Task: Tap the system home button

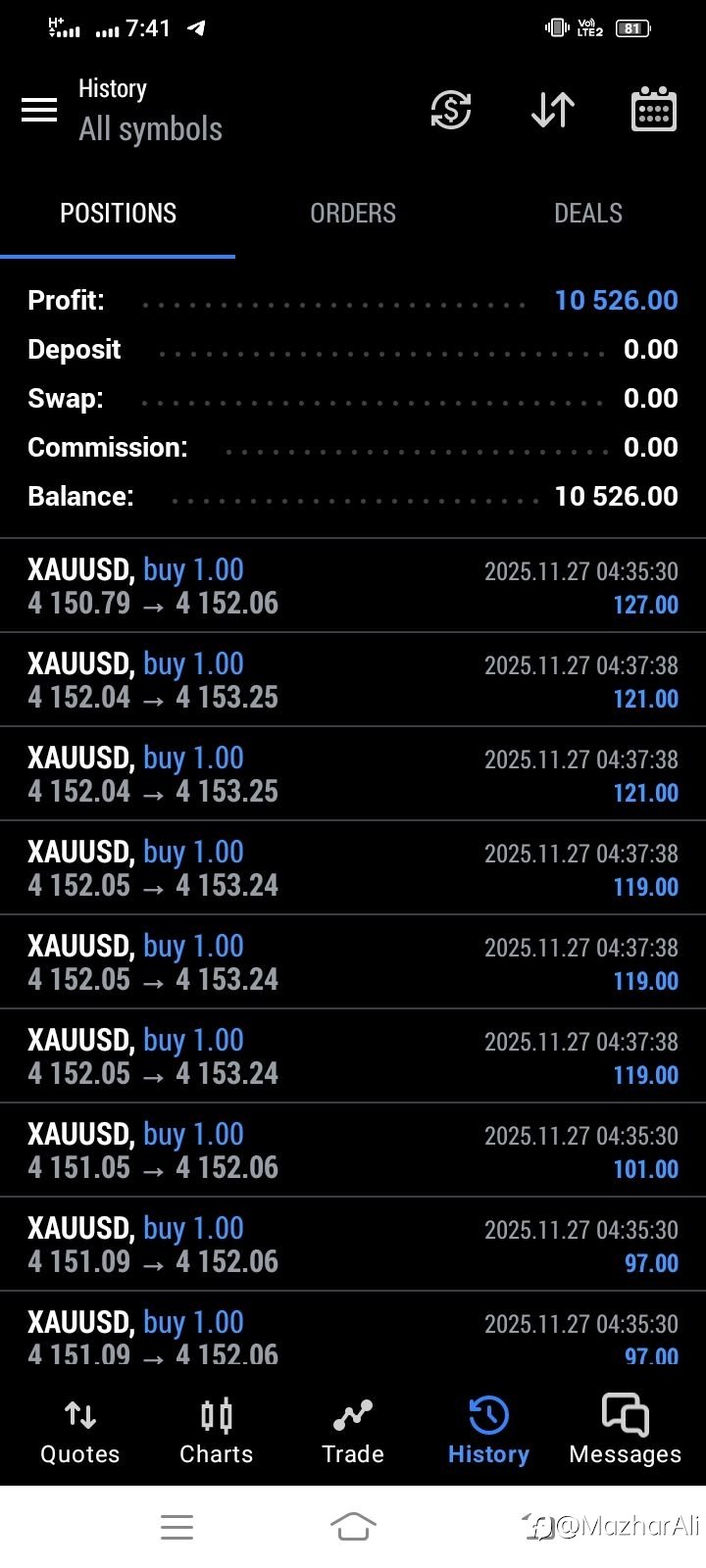Action: point(353,1526)
